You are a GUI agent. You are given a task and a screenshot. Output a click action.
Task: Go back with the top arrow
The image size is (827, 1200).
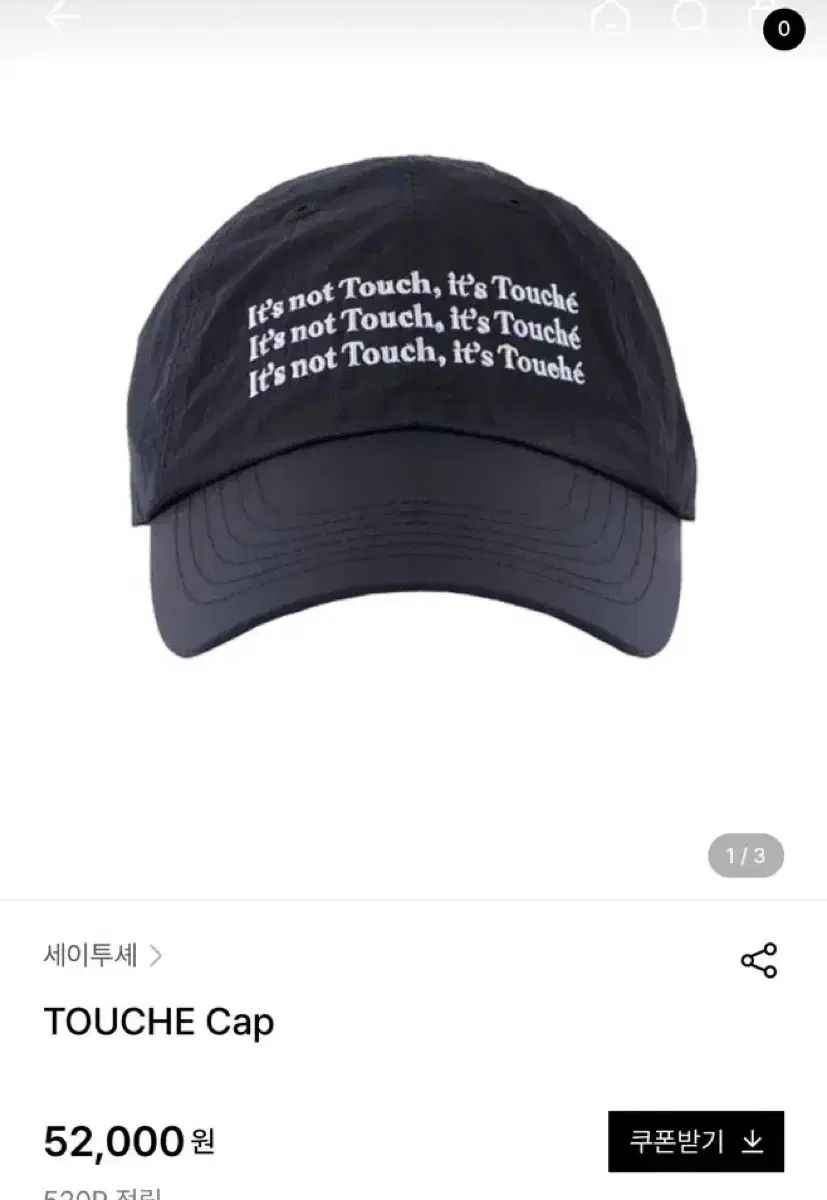62,16
